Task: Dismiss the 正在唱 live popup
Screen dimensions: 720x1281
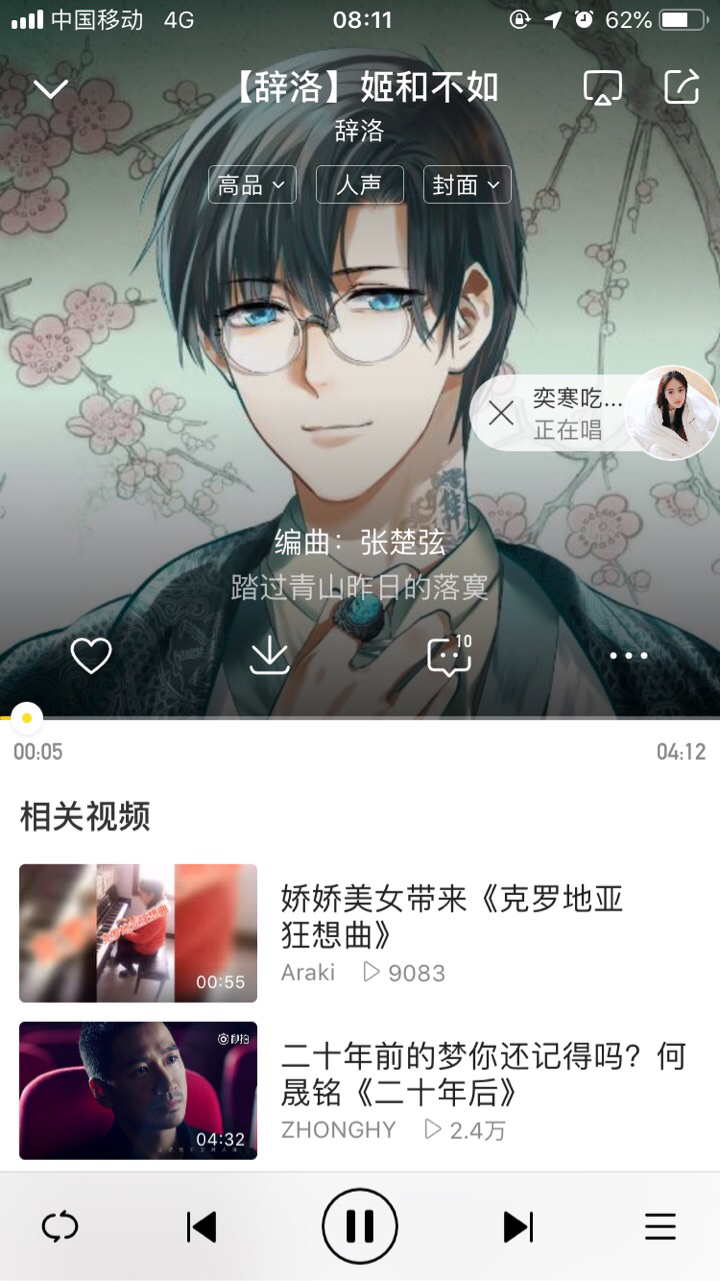Action: coord(501,413)
